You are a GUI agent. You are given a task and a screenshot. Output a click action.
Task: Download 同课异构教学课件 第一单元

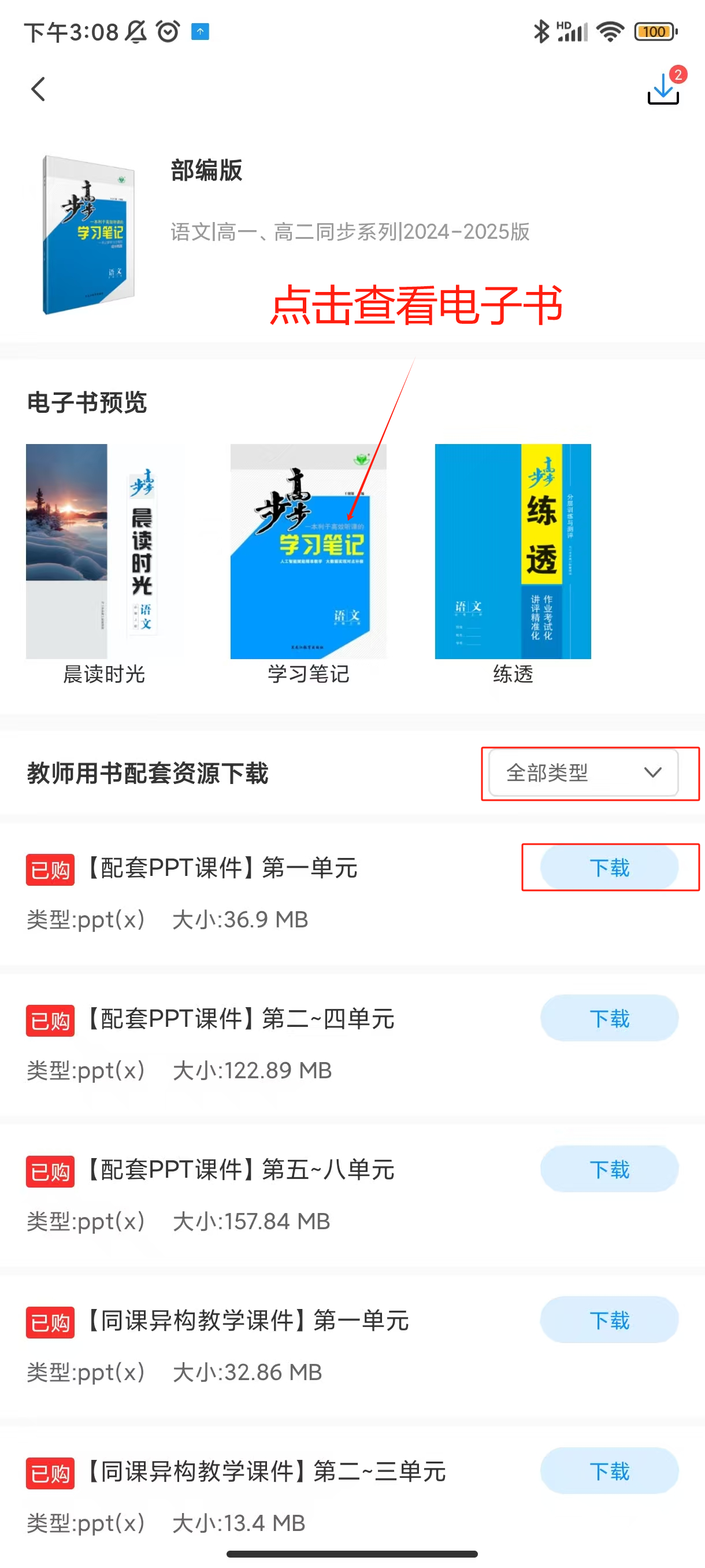point(609,1321)
